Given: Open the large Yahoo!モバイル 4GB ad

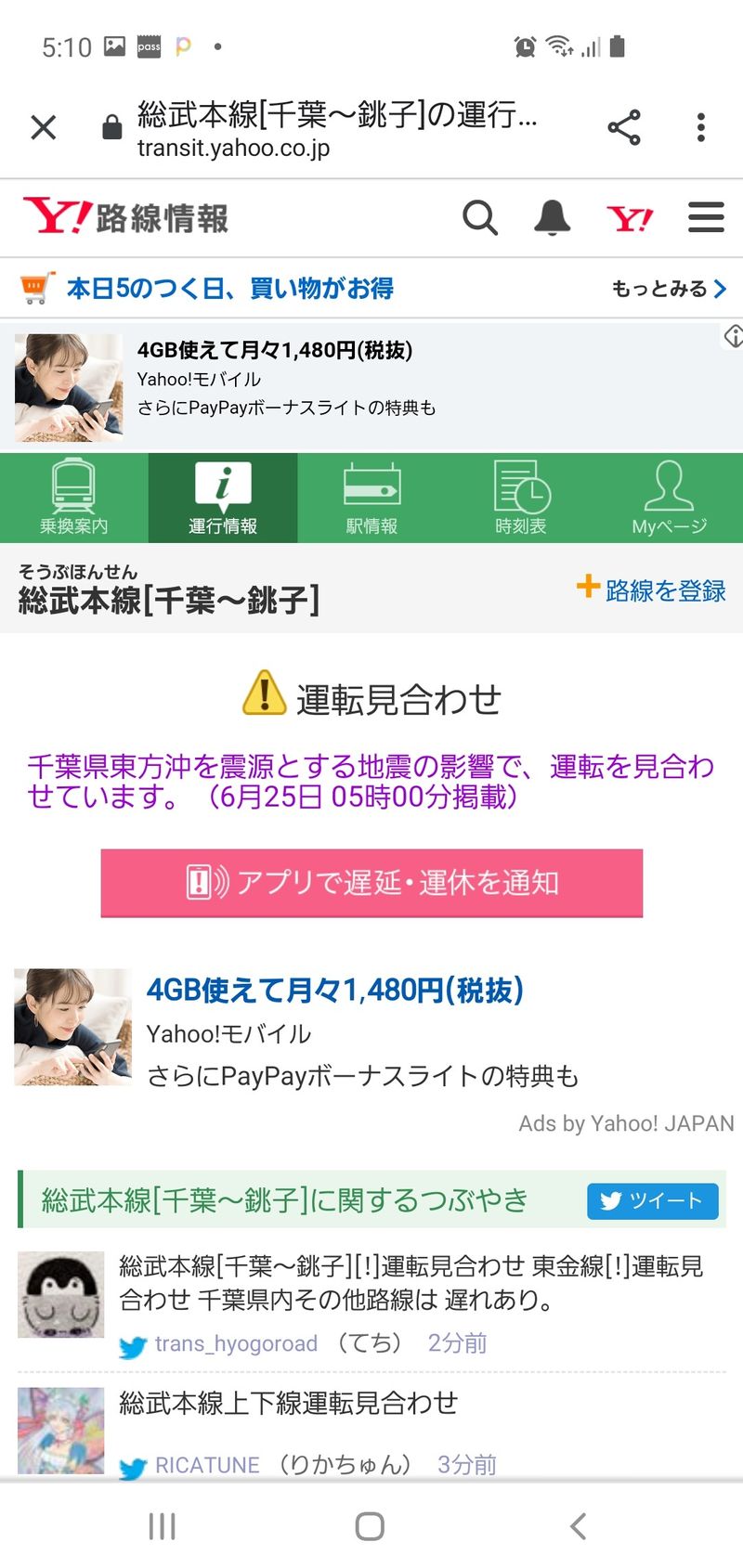Looking at the screenshot, I should (x=334, y=991).
